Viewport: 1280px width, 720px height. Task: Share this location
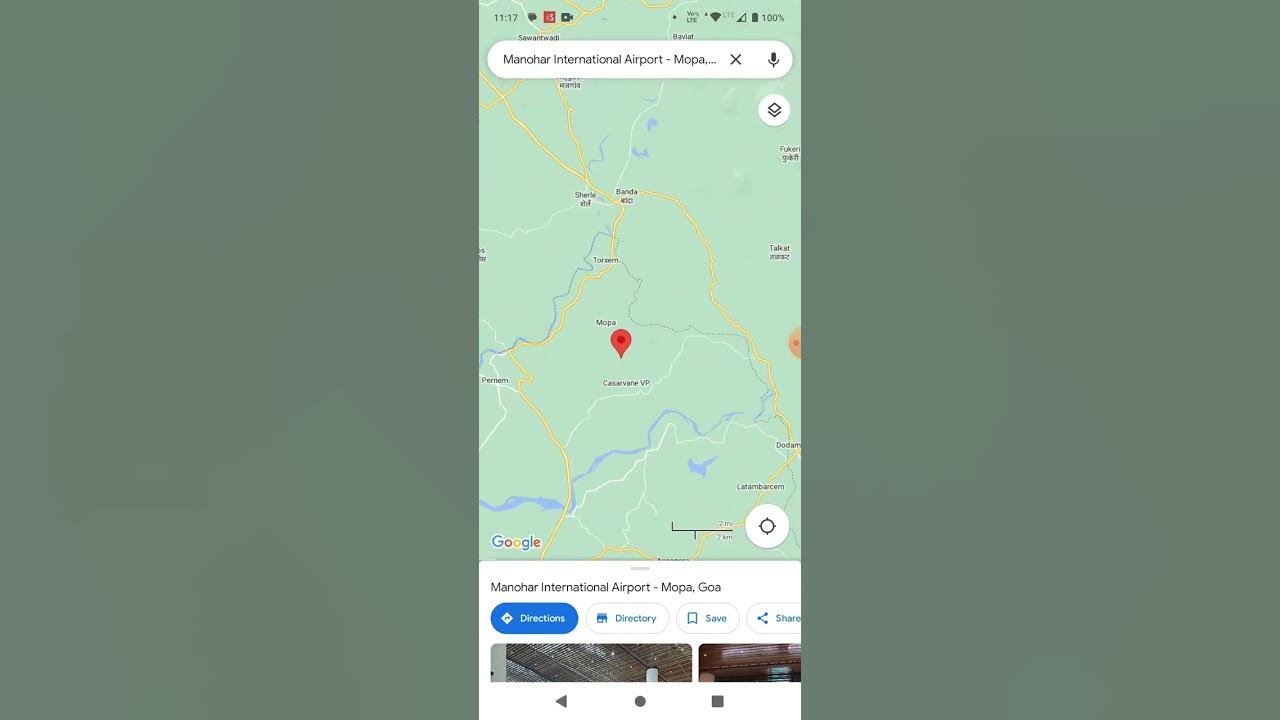[x=775, y=618]
